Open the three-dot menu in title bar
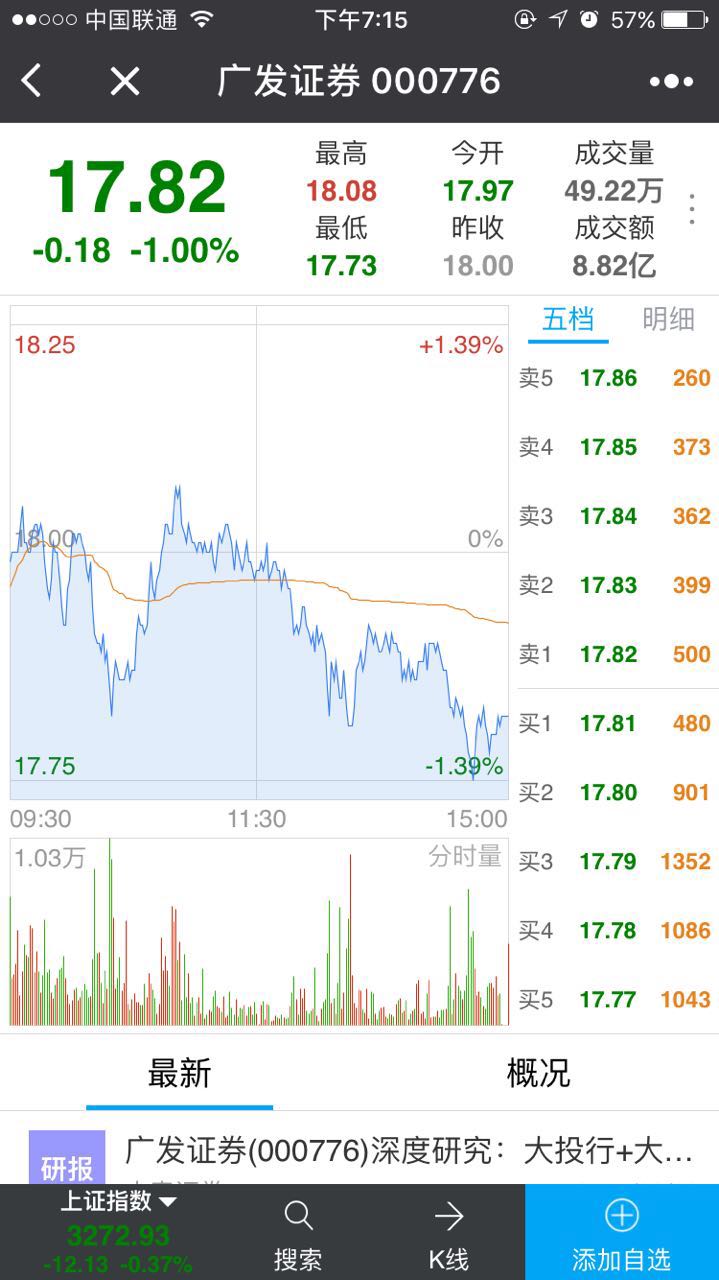Screen dimensions: 719x1280 point(671,82)
